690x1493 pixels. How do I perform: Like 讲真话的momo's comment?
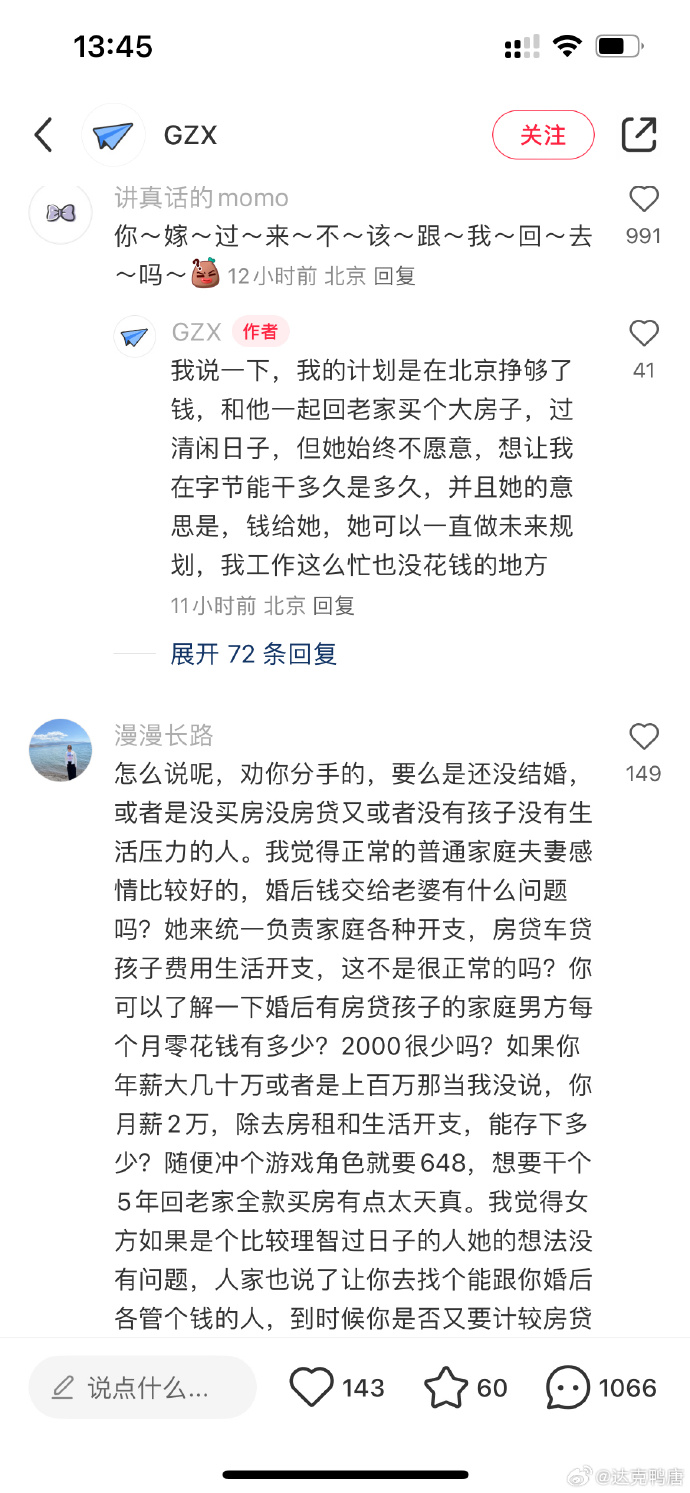(643, 201)
